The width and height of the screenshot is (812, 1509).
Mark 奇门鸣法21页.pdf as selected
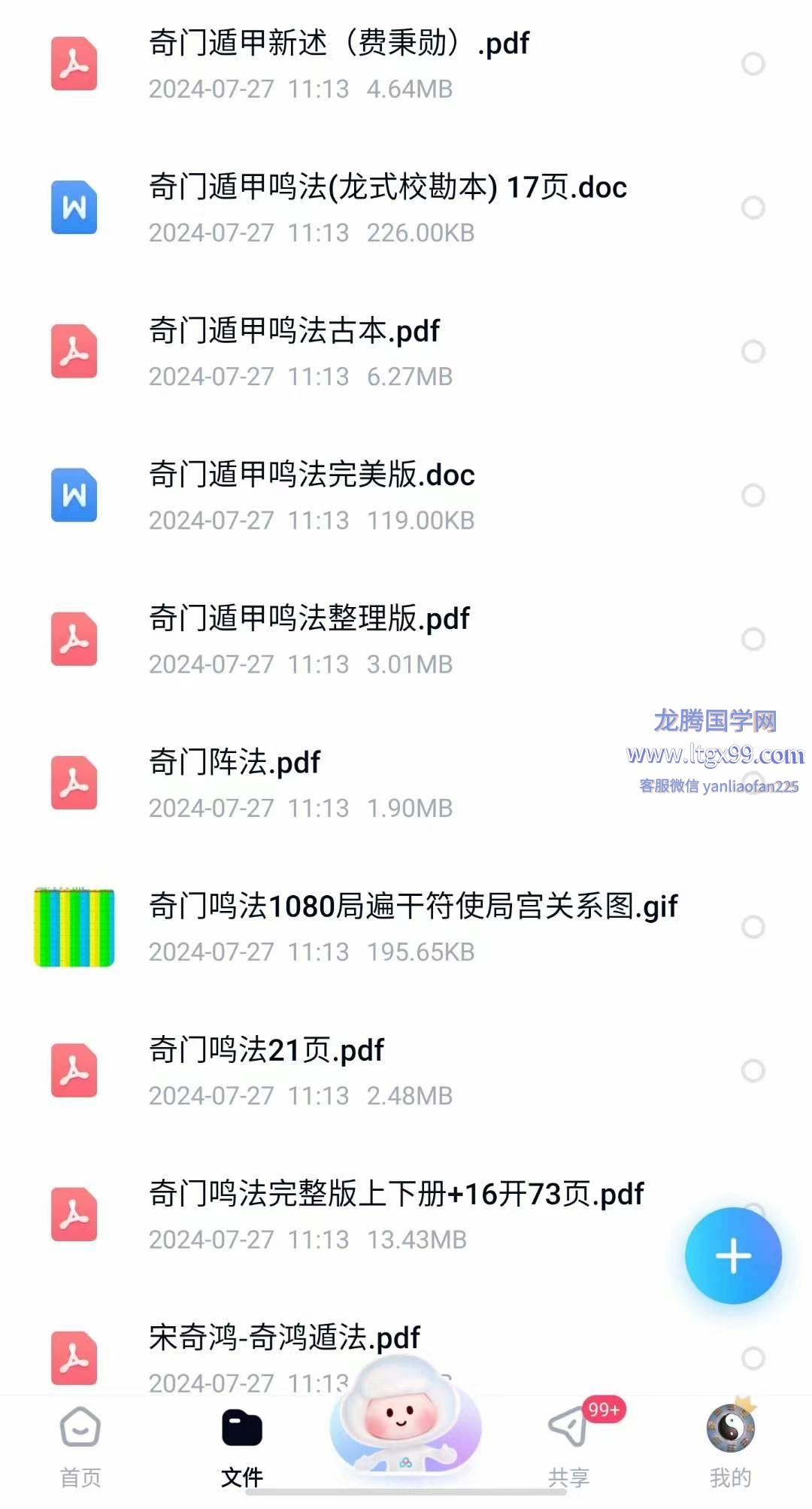(753, 1070)
